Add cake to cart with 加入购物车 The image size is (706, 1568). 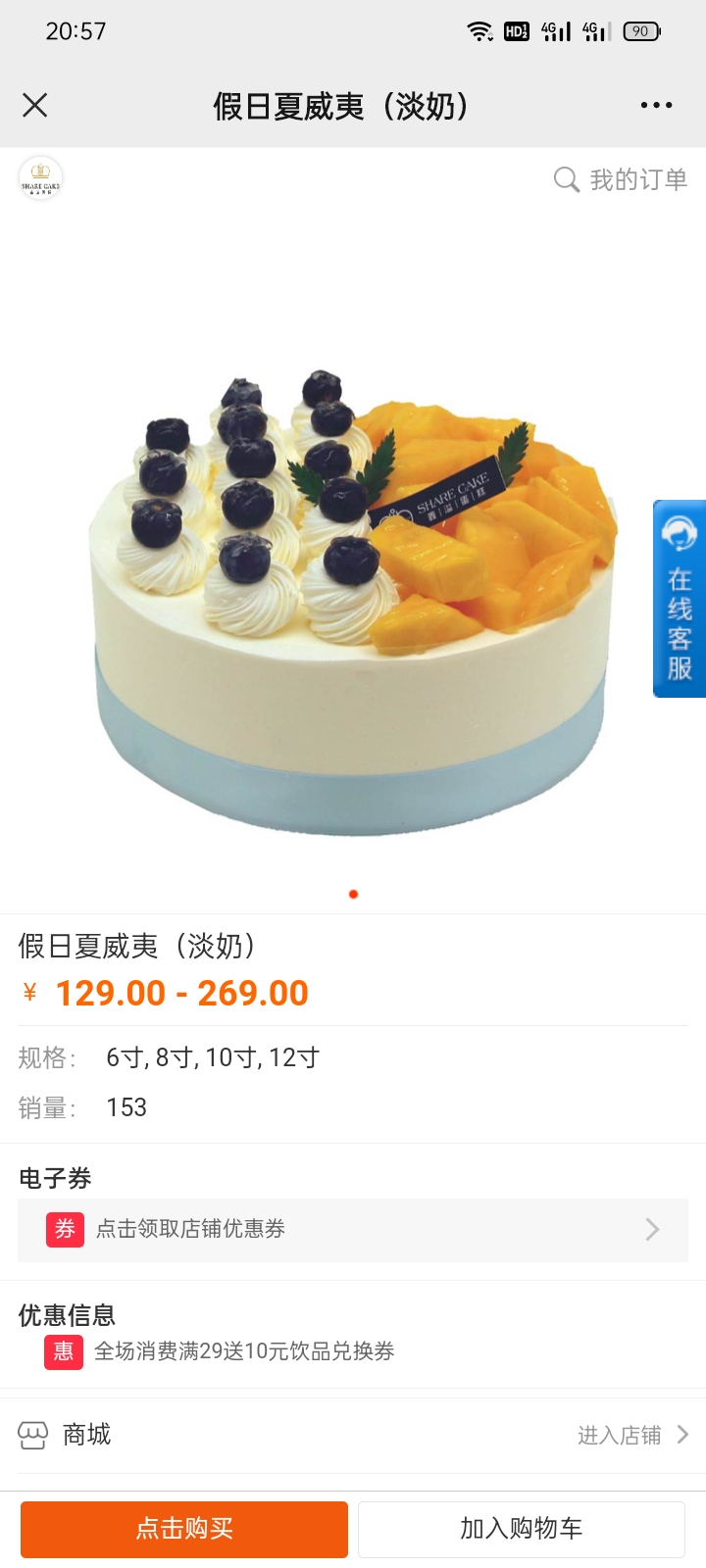click(x=522, y=1529)
